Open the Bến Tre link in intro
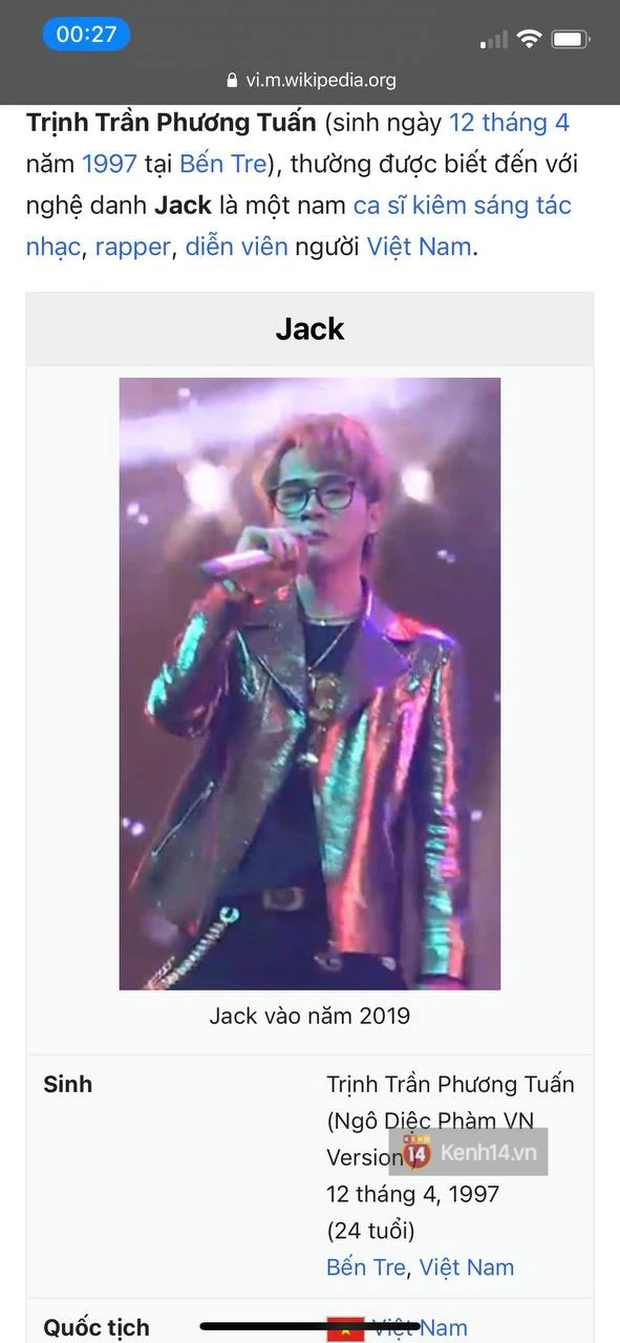 point(222,164)
